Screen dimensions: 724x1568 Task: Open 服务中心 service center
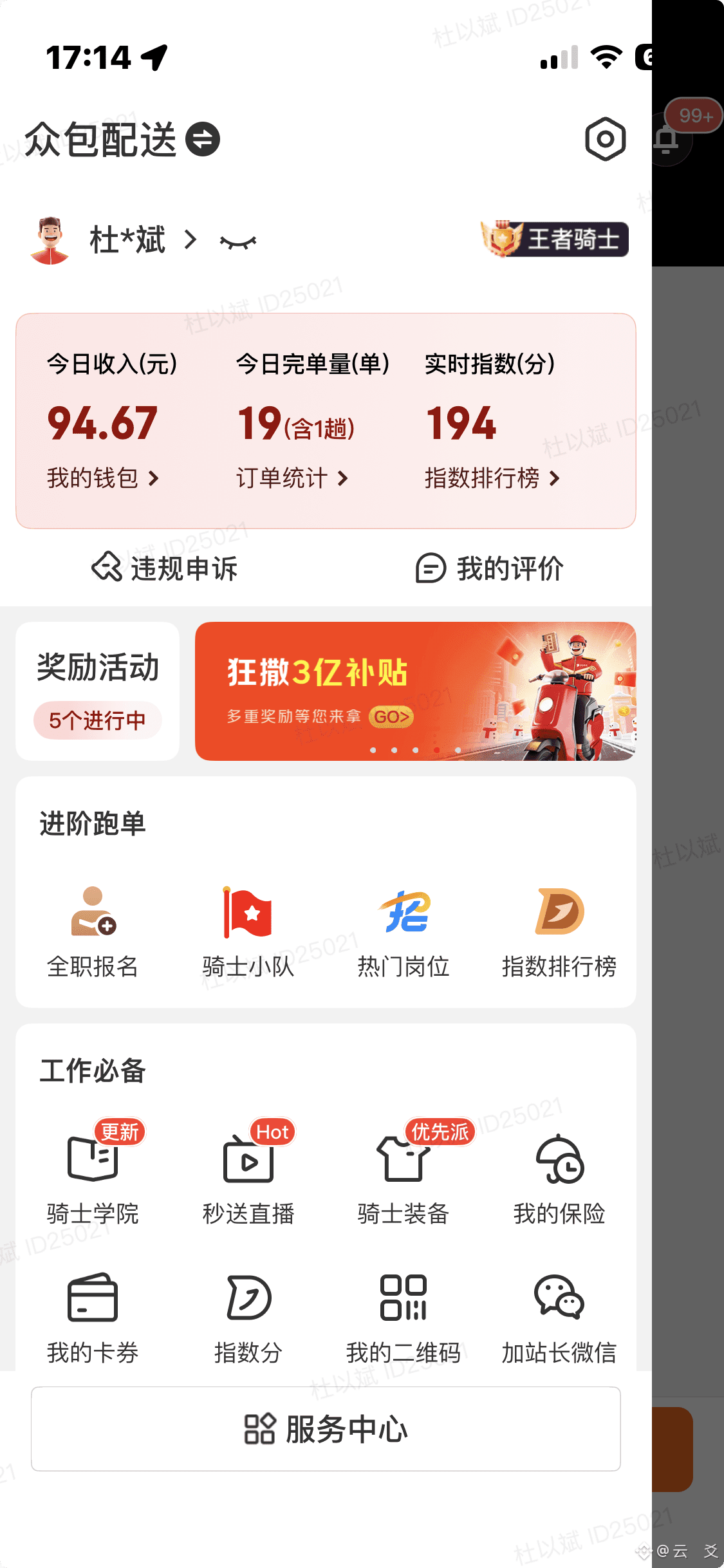(x=326, y=1429)
